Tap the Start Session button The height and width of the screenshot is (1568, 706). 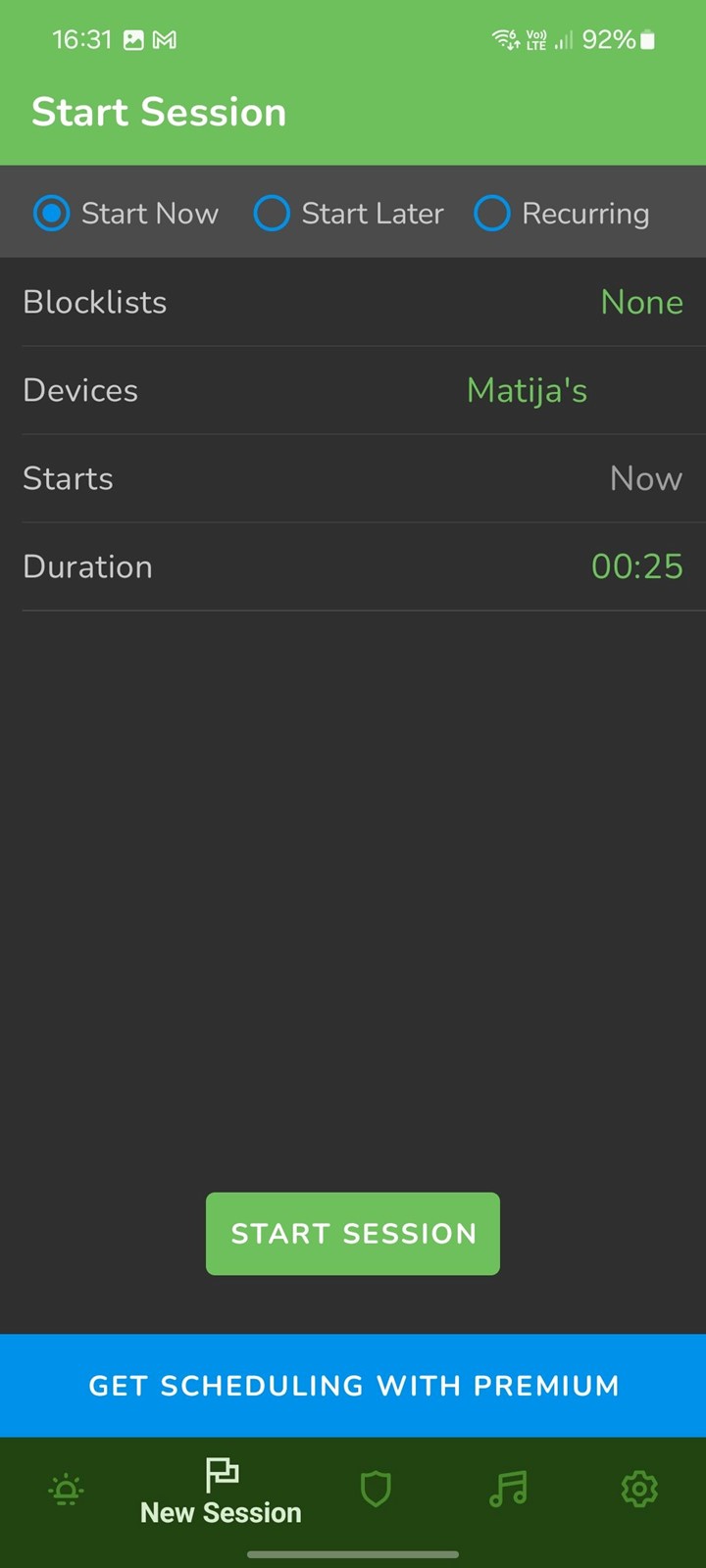tap(353, 1233)
